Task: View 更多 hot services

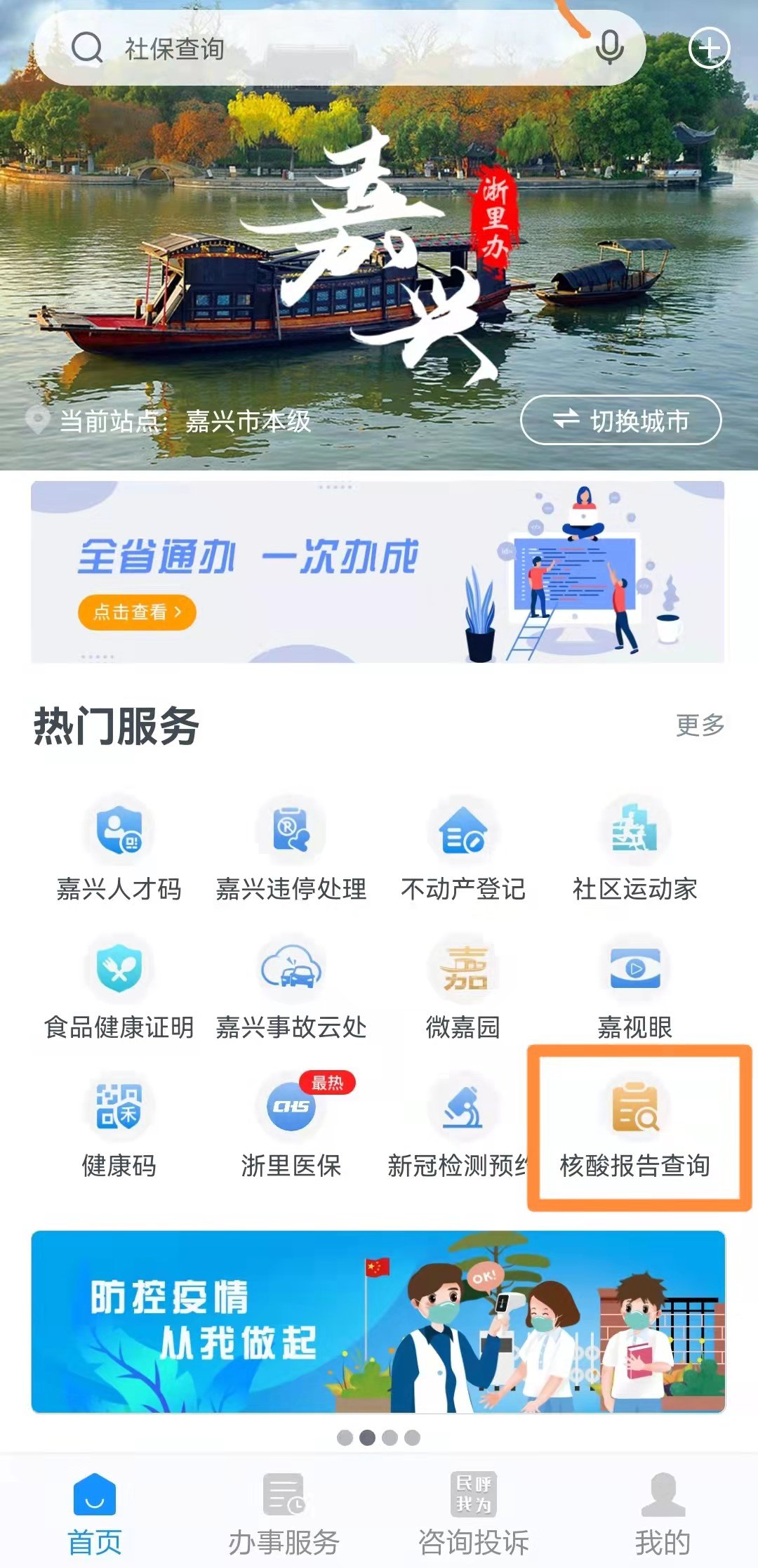Action: click(700, 725)
